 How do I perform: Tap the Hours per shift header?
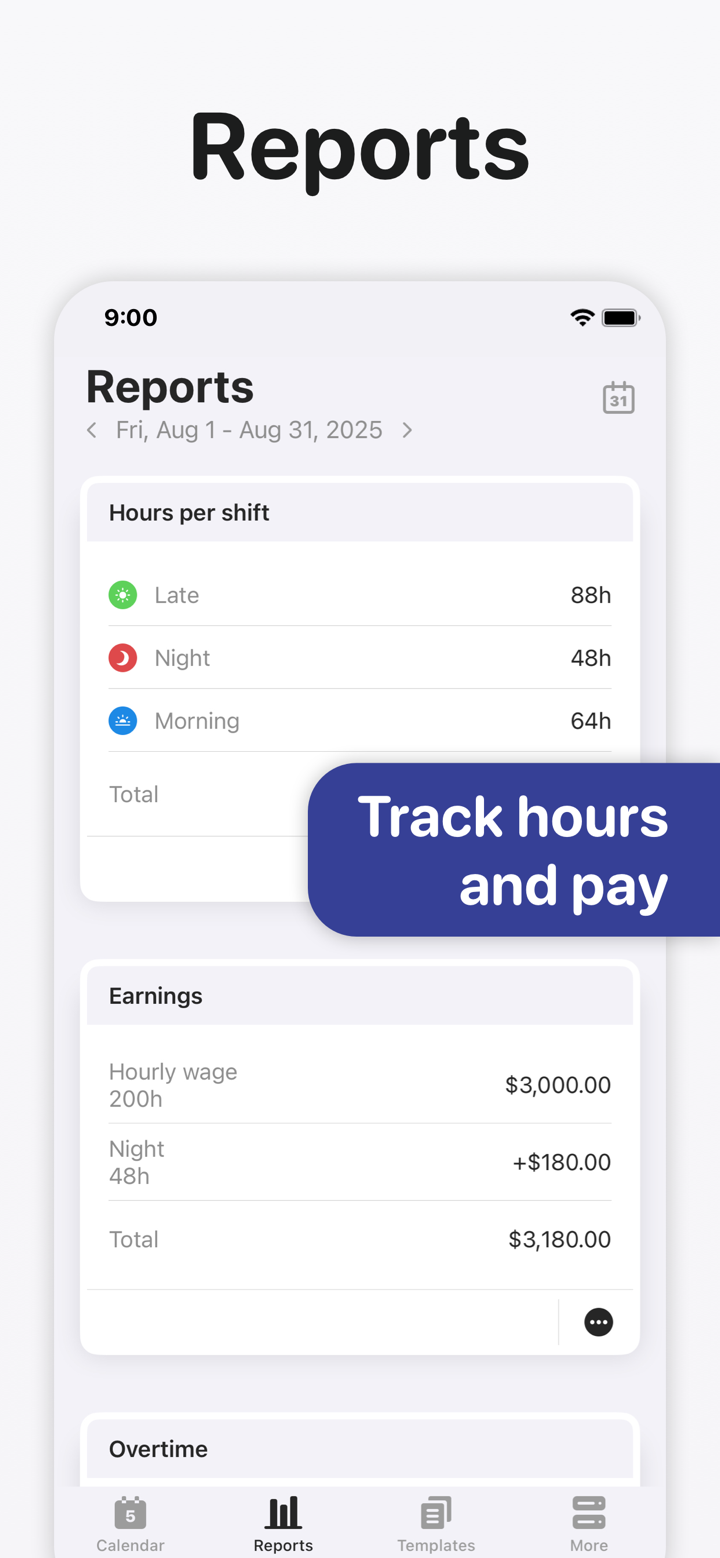[x=189, y=512]
